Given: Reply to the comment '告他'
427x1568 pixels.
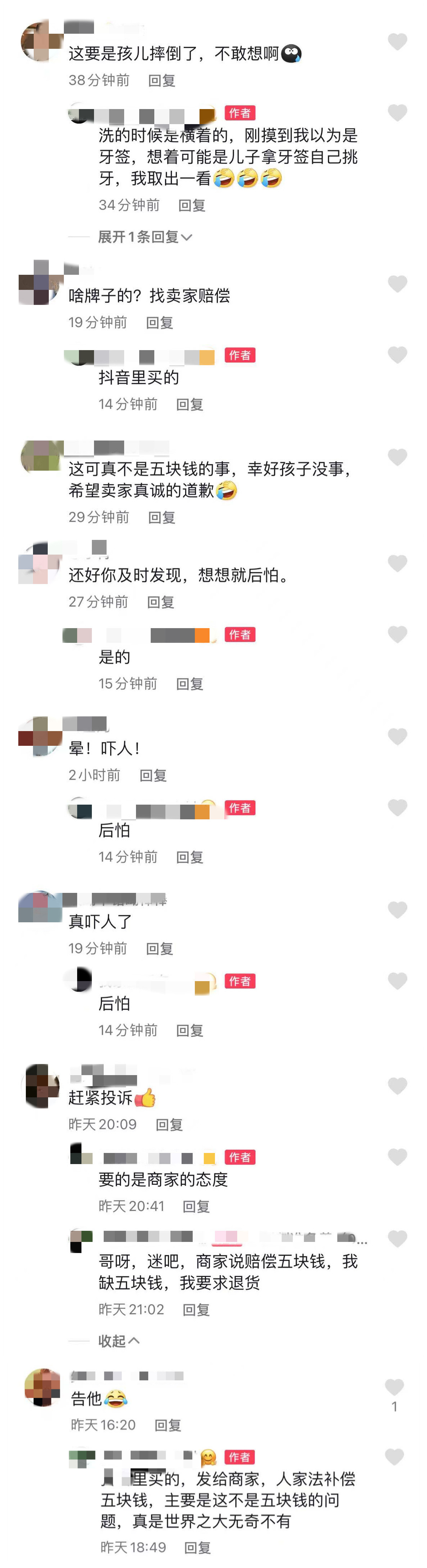Looking at the screenshot, I should 168,1425.
